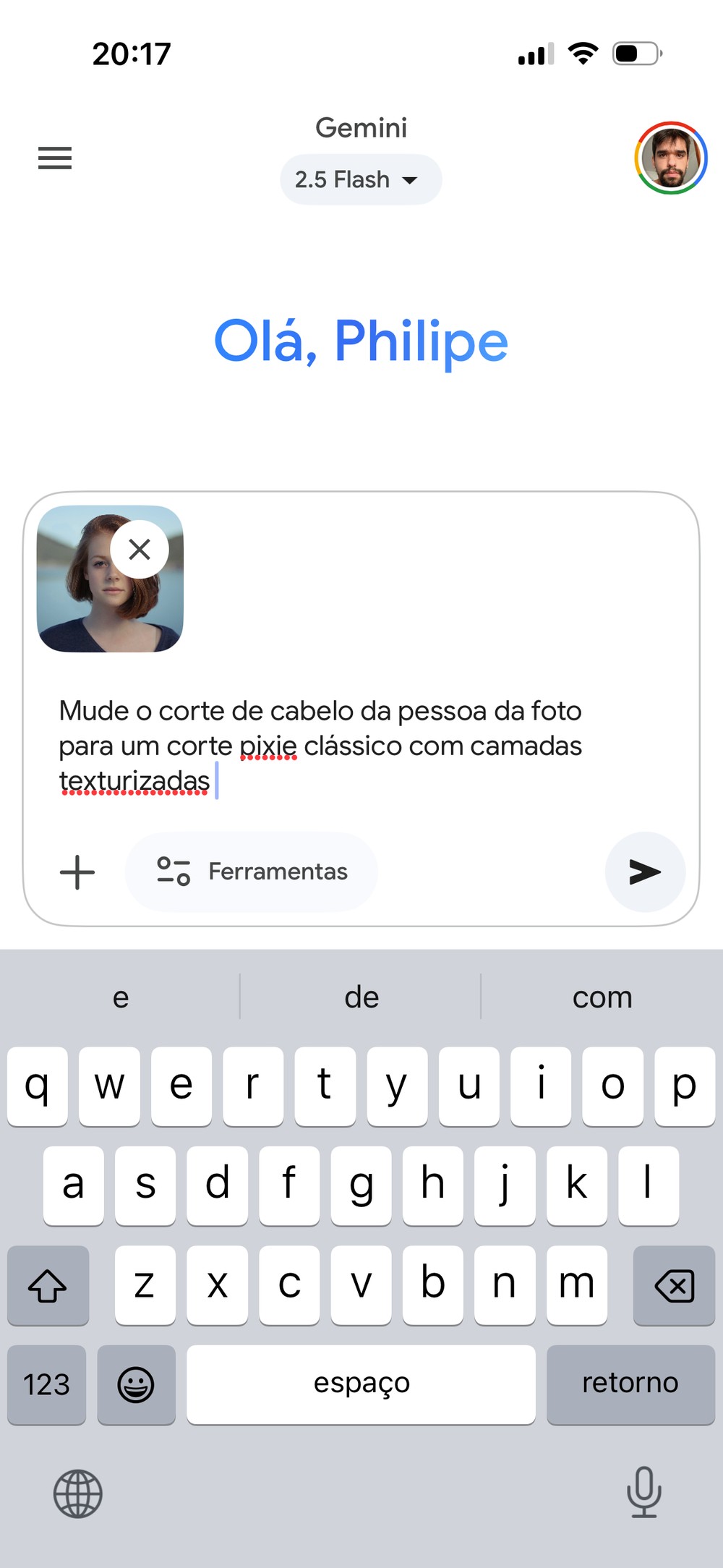Open the hamburger side menu
This screenshot has width=723, height=1568.
coord(55,158)
